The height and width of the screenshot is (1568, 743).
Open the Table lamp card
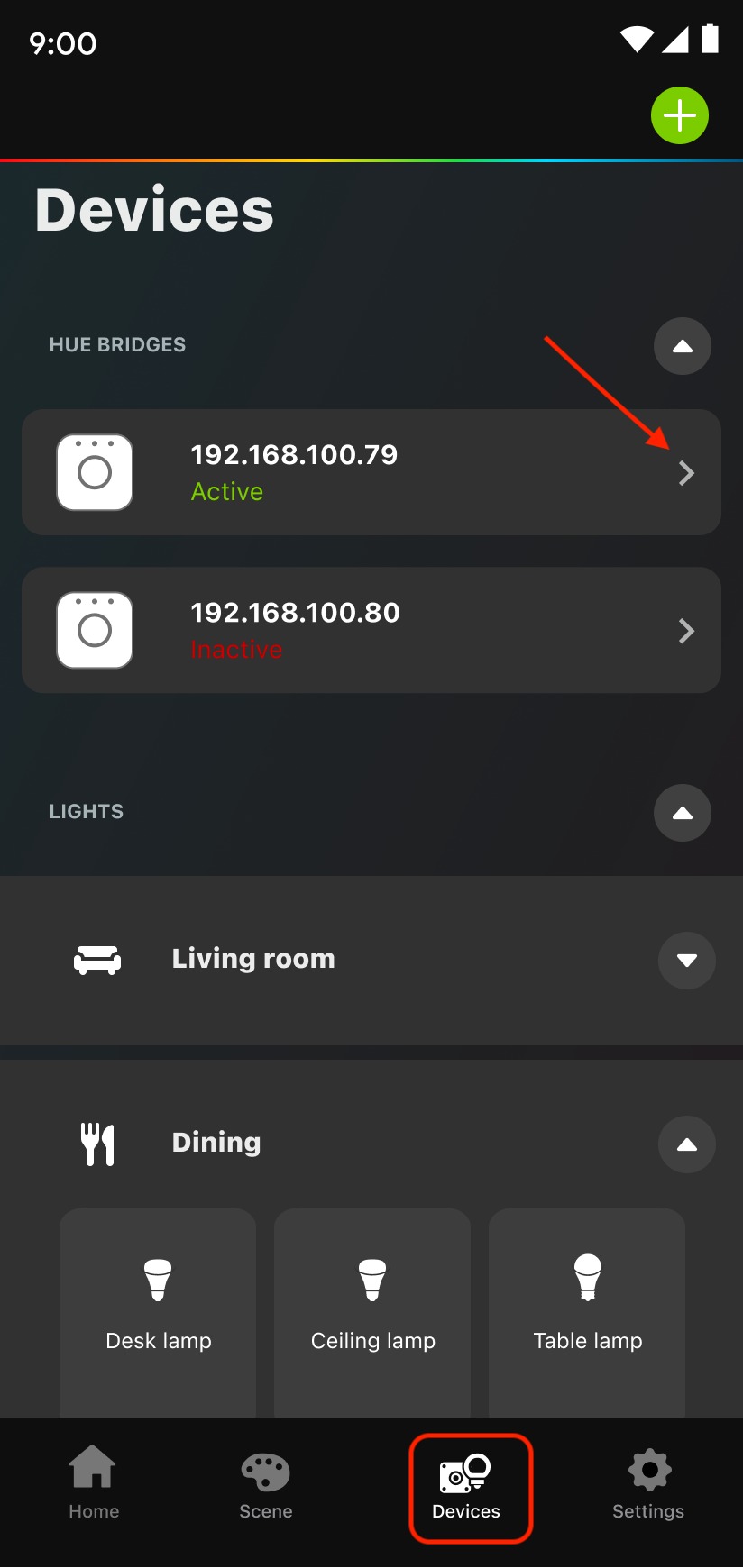[x=587, y=1307]
